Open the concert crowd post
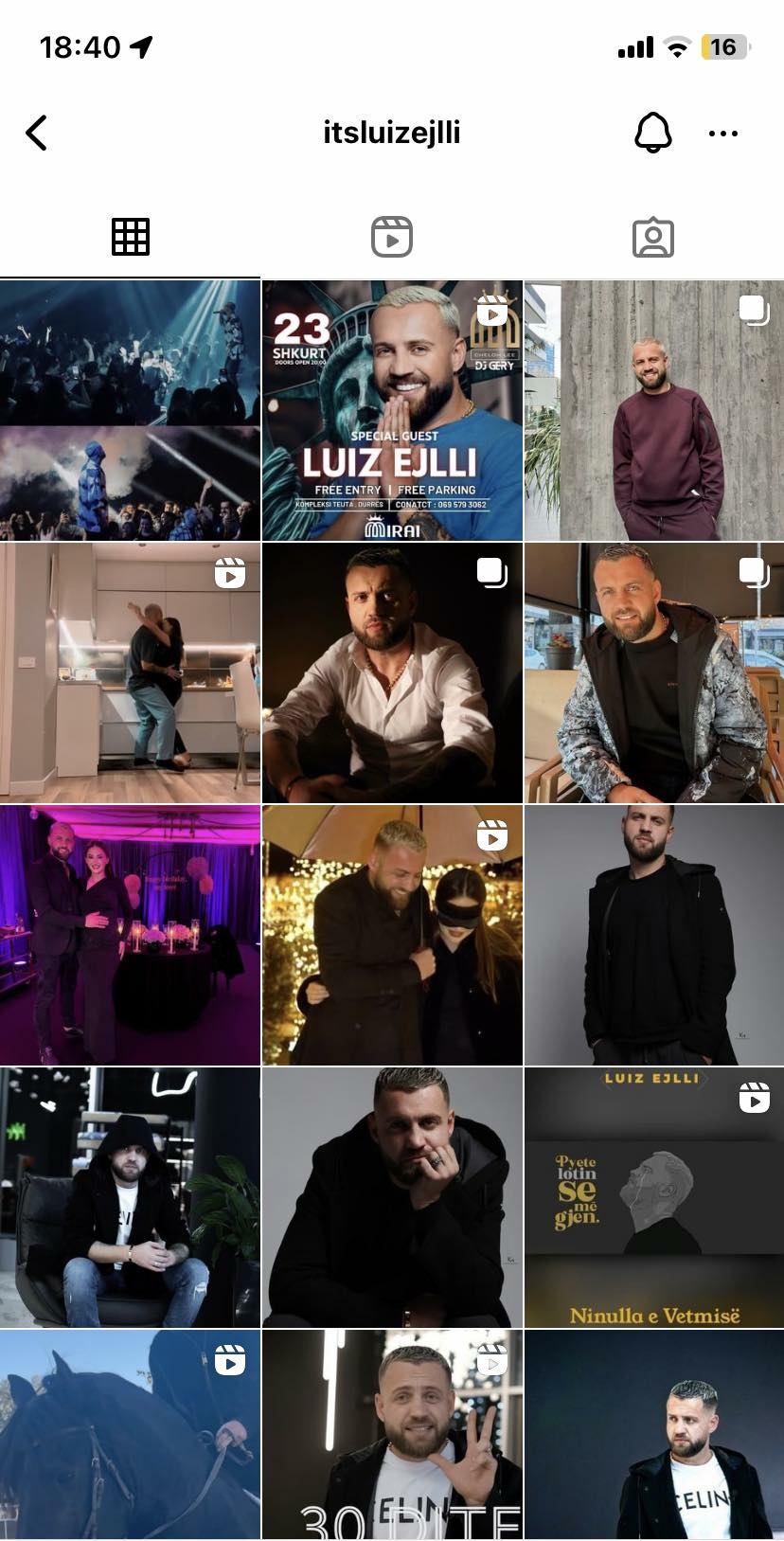This screenshot has height=1541, width=784. 130,410
